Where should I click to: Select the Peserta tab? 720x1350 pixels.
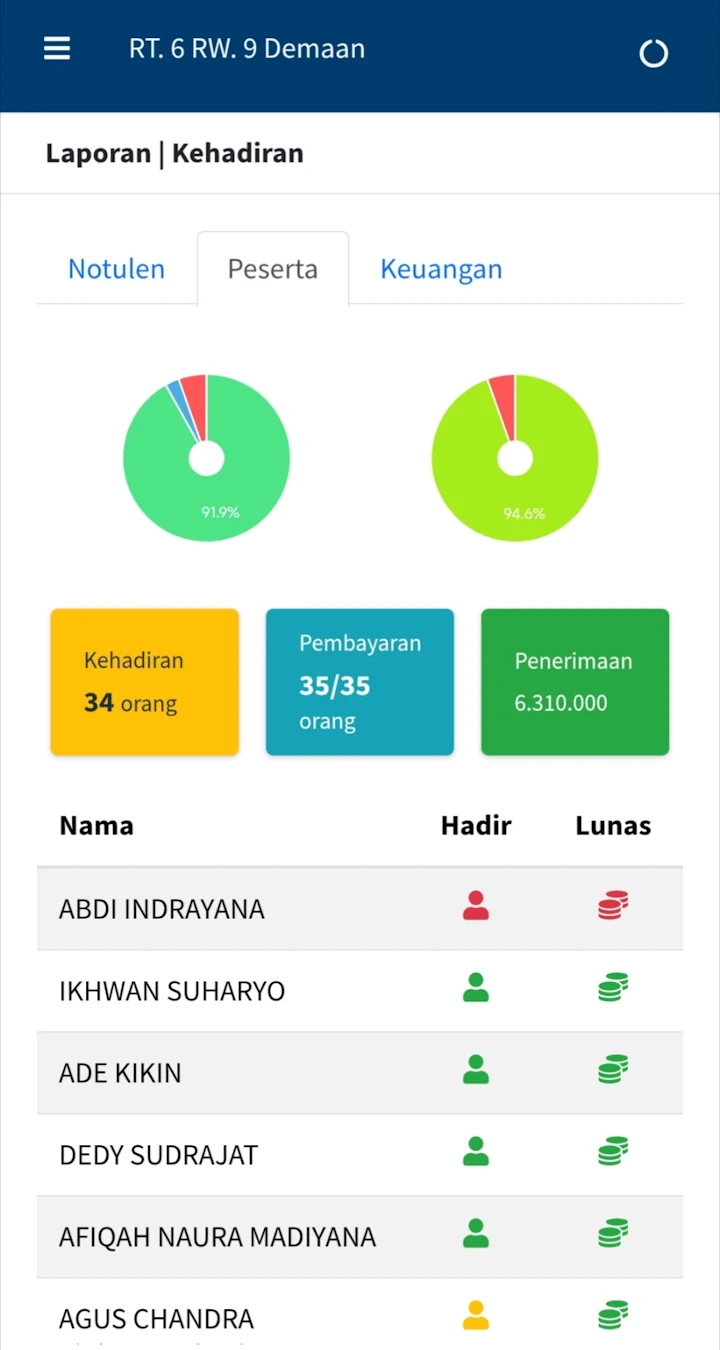click(x=273, y=269)
